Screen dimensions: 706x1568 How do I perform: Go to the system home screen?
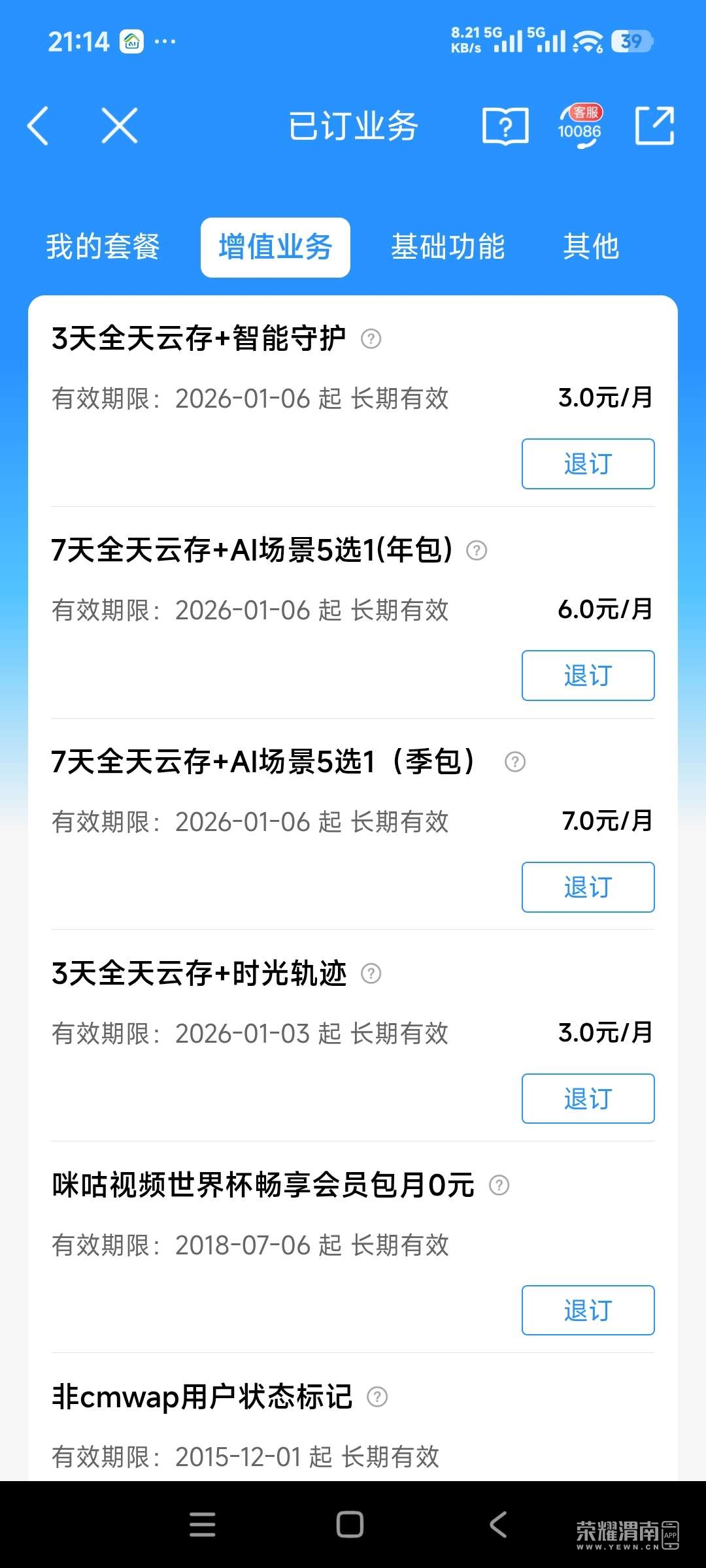350,1524
